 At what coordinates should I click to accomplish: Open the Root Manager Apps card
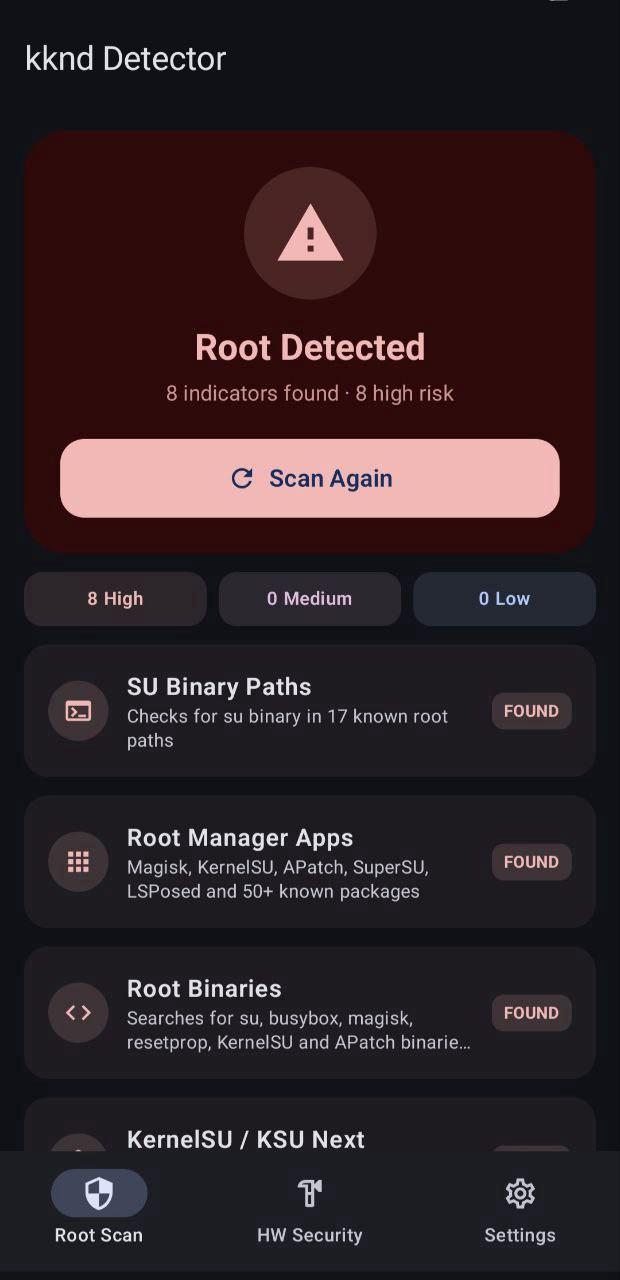tap(309, 862)
